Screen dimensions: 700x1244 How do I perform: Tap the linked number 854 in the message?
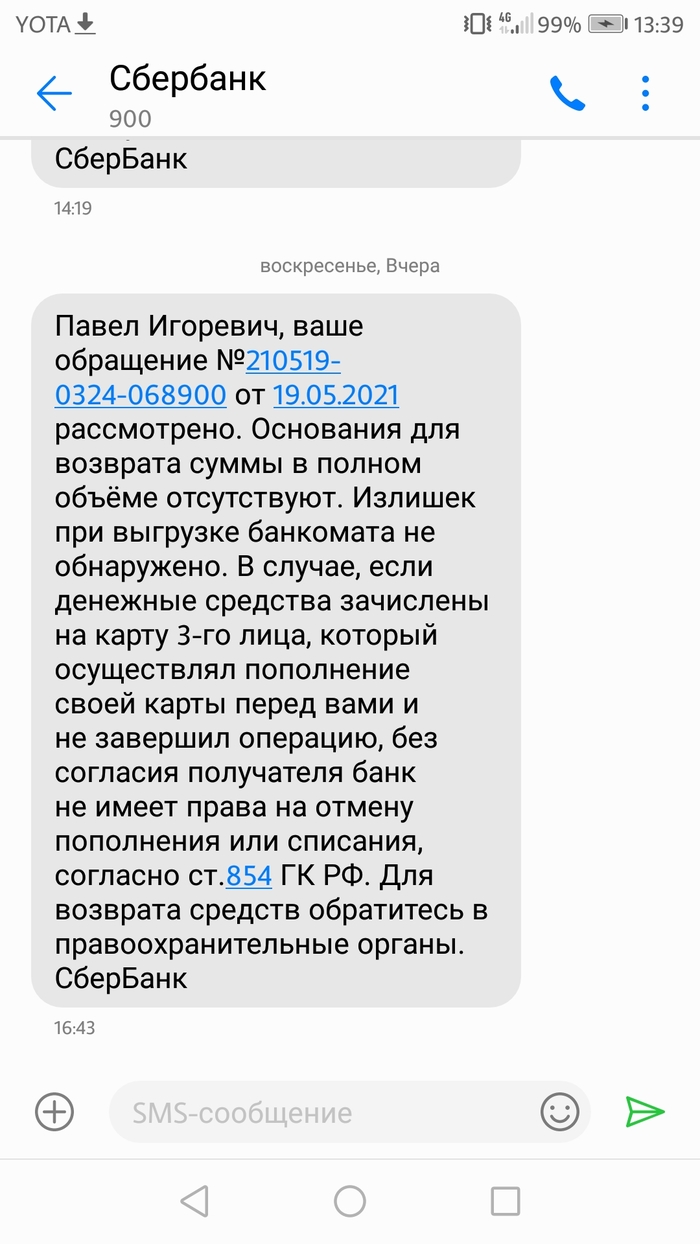point(249,876)
